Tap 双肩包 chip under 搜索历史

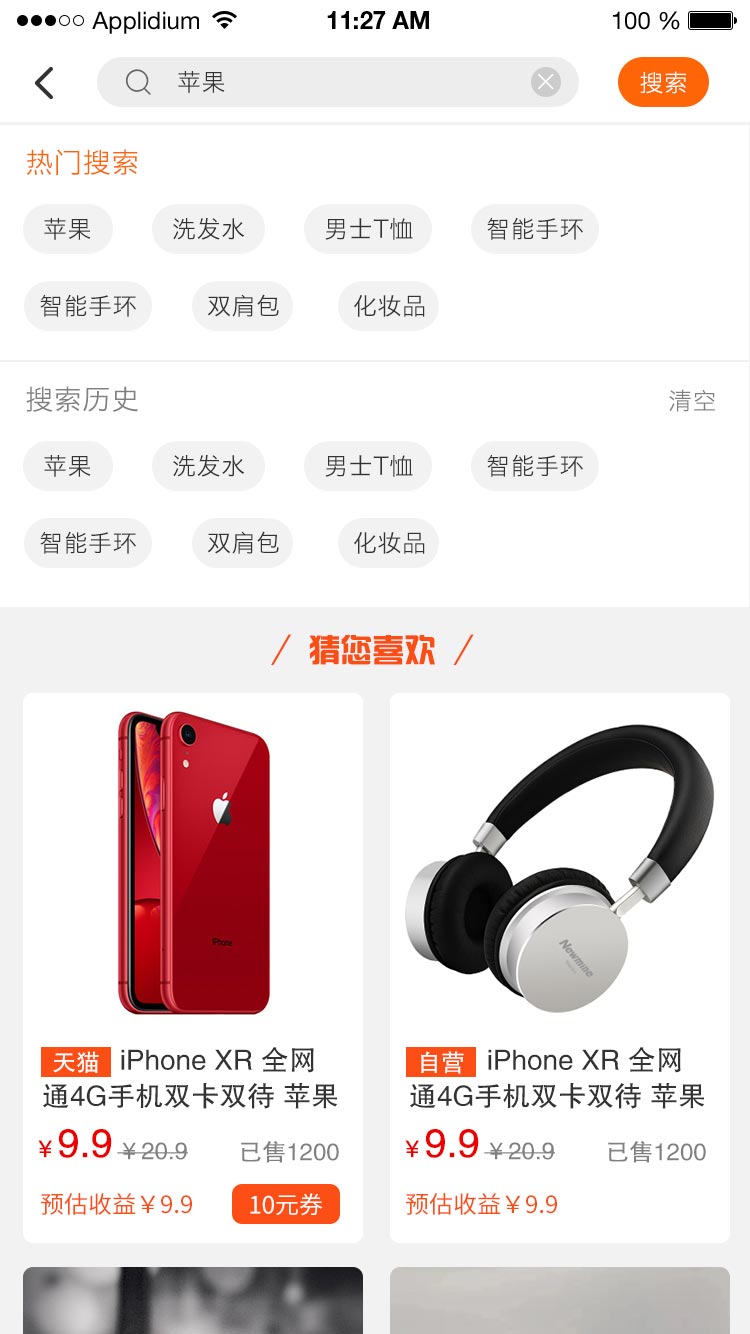click(x=243, y=543)
